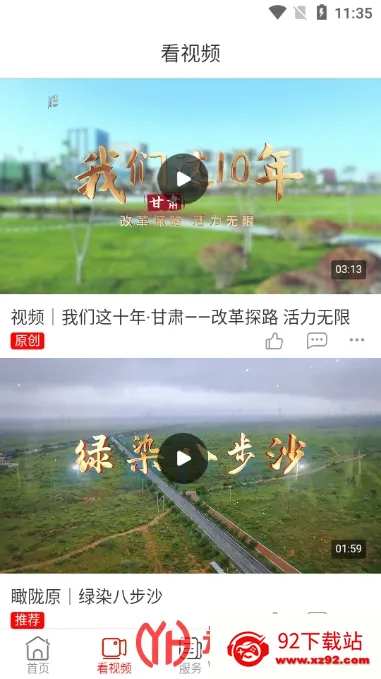Play the 绿染八步沙 video

[183, 459]
